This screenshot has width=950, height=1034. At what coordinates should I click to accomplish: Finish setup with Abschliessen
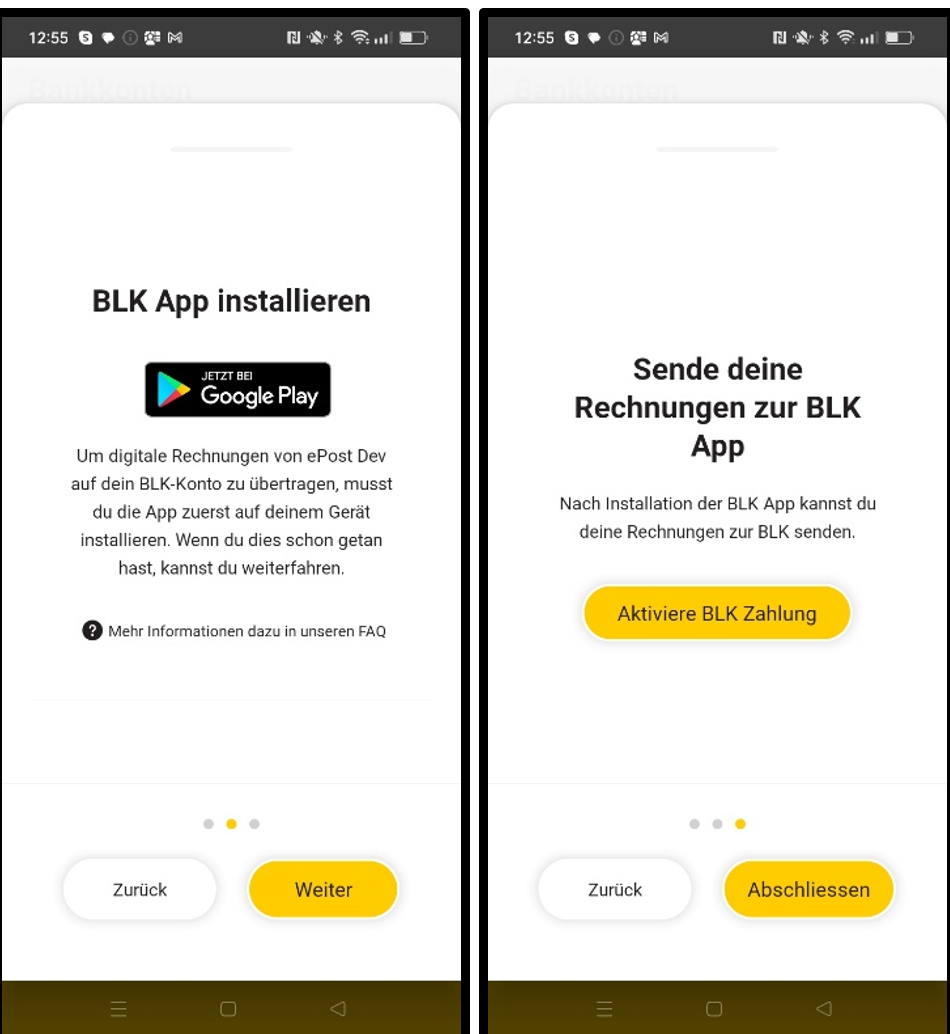coord(808,889)
